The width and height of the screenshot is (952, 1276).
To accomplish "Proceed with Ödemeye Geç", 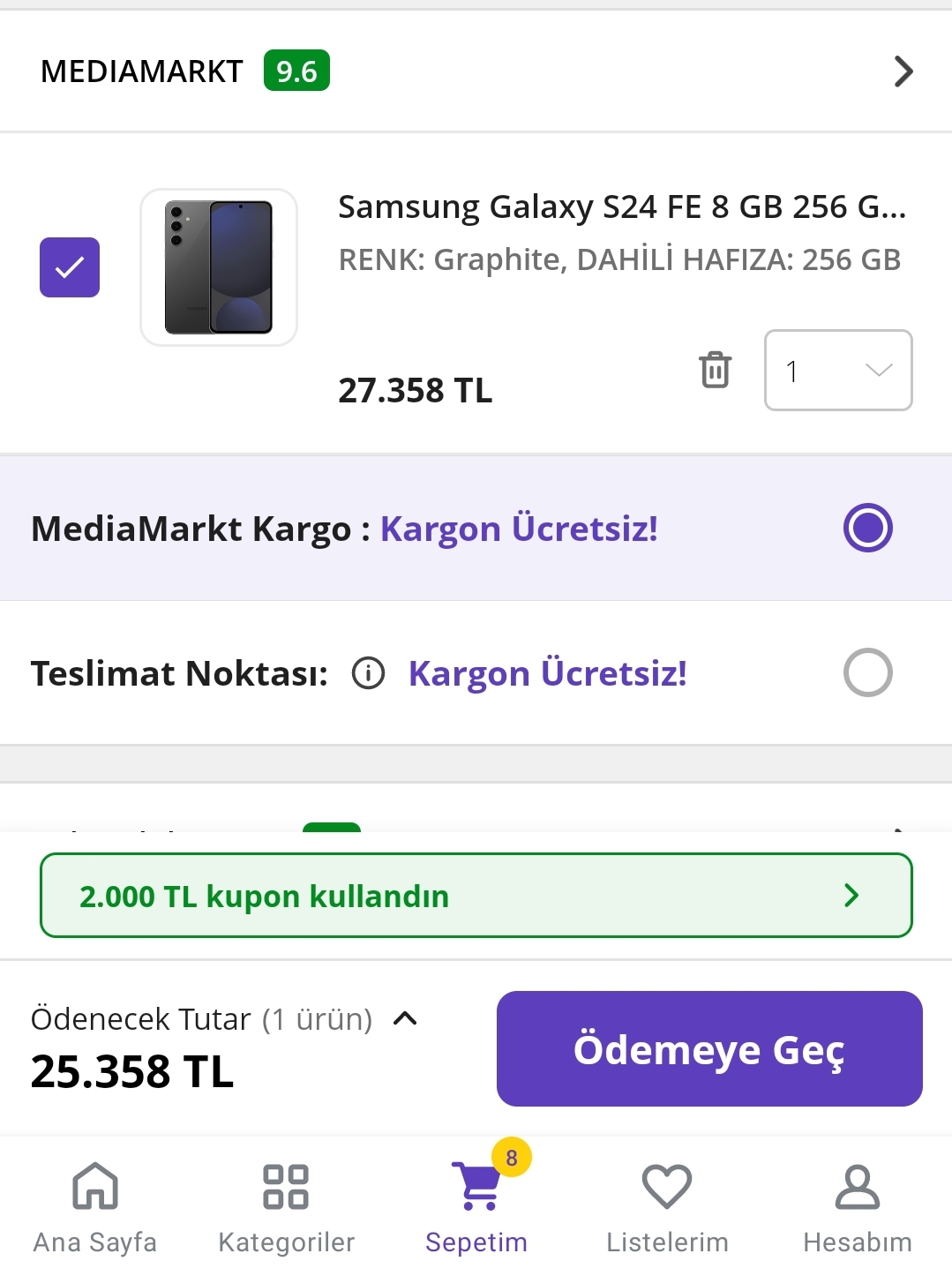I will [709, 1048].
